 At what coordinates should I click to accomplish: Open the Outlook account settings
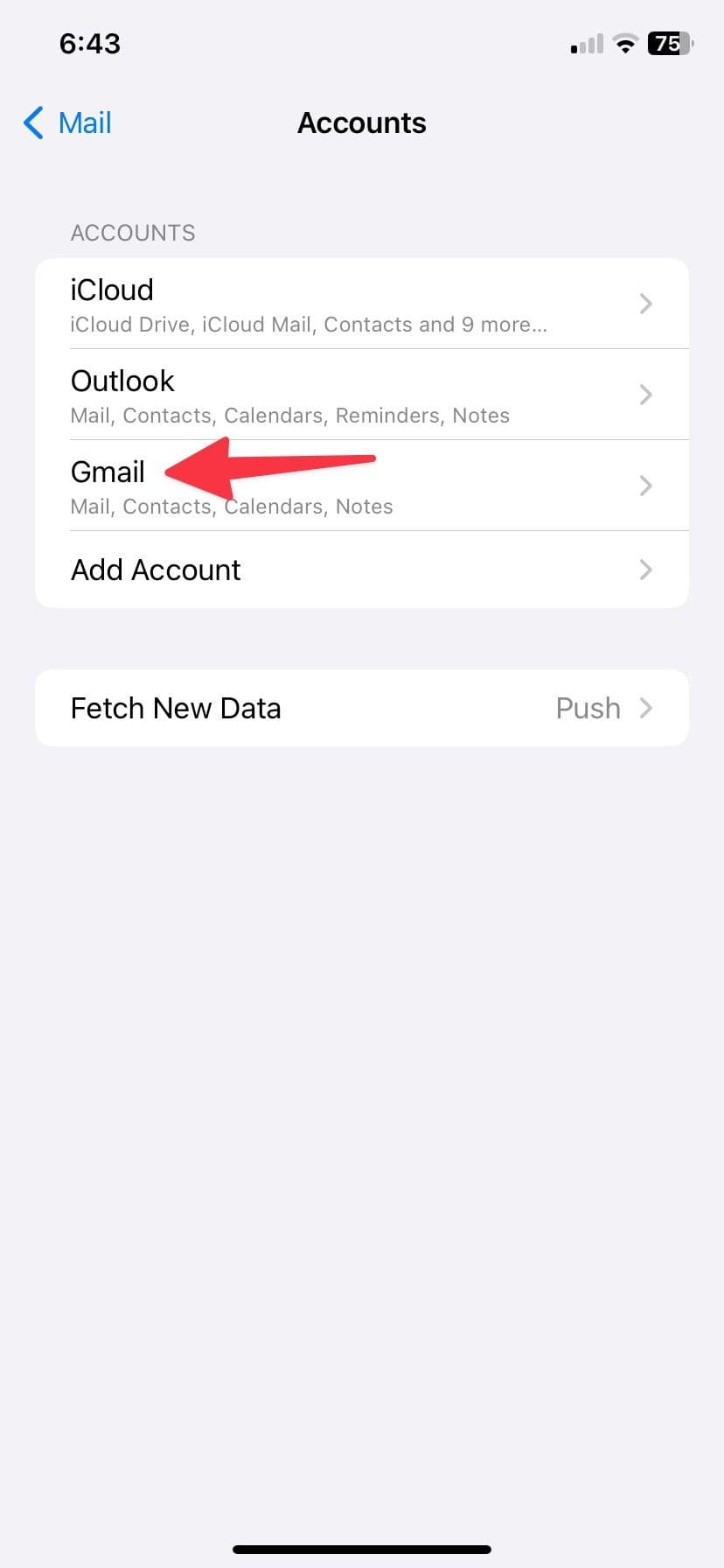tap(262, 394)
